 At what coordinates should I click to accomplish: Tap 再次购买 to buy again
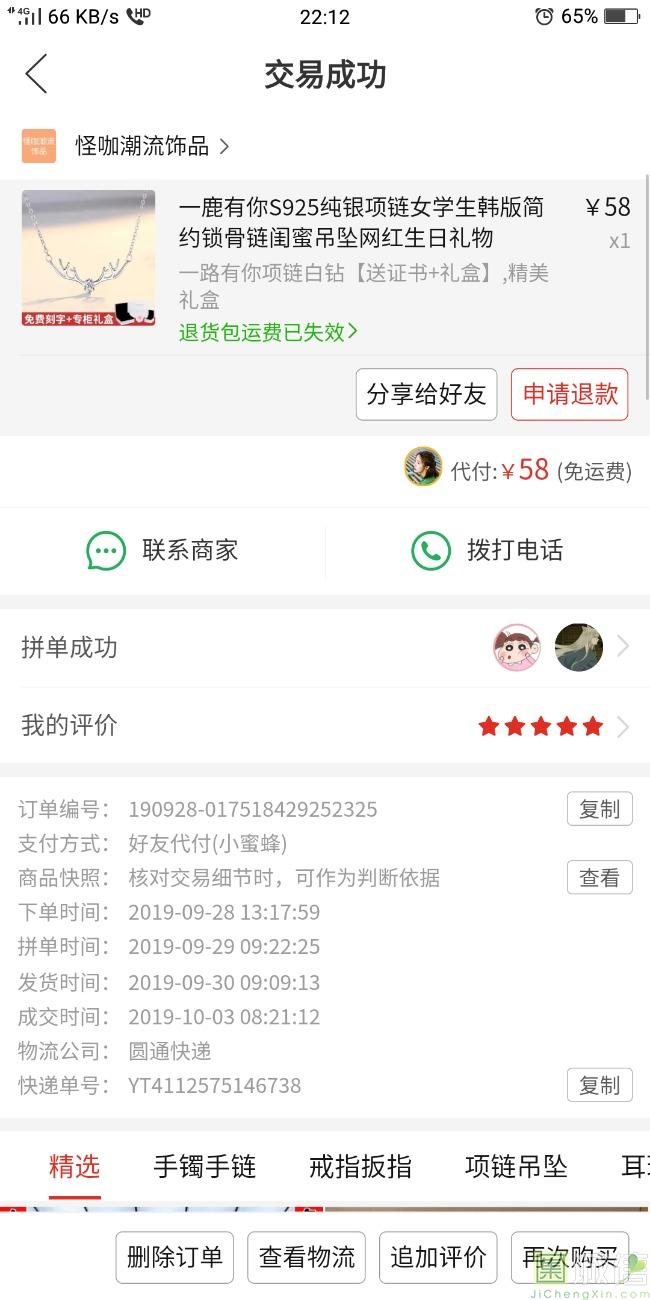click(x=569, y=1257)
